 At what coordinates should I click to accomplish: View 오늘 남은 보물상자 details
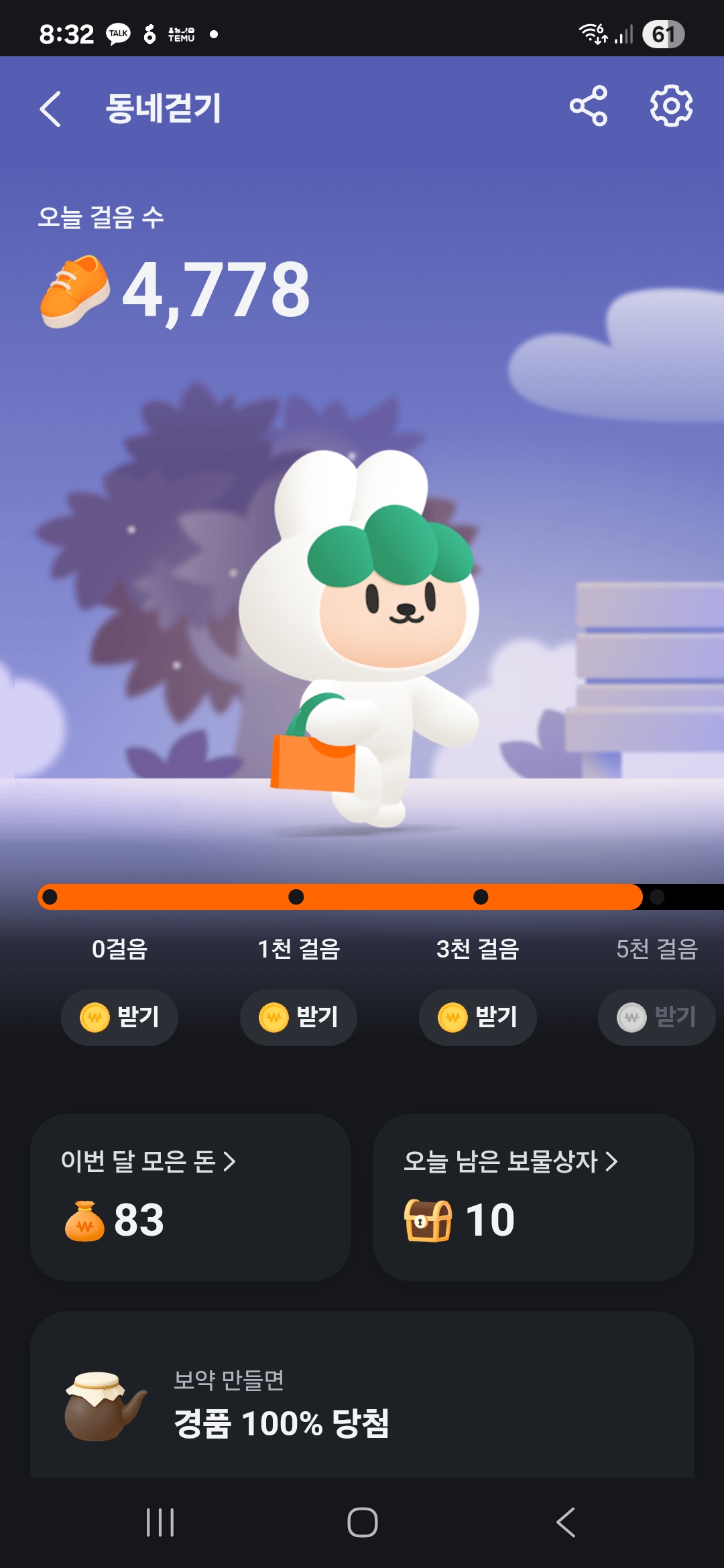(533, 1197)
